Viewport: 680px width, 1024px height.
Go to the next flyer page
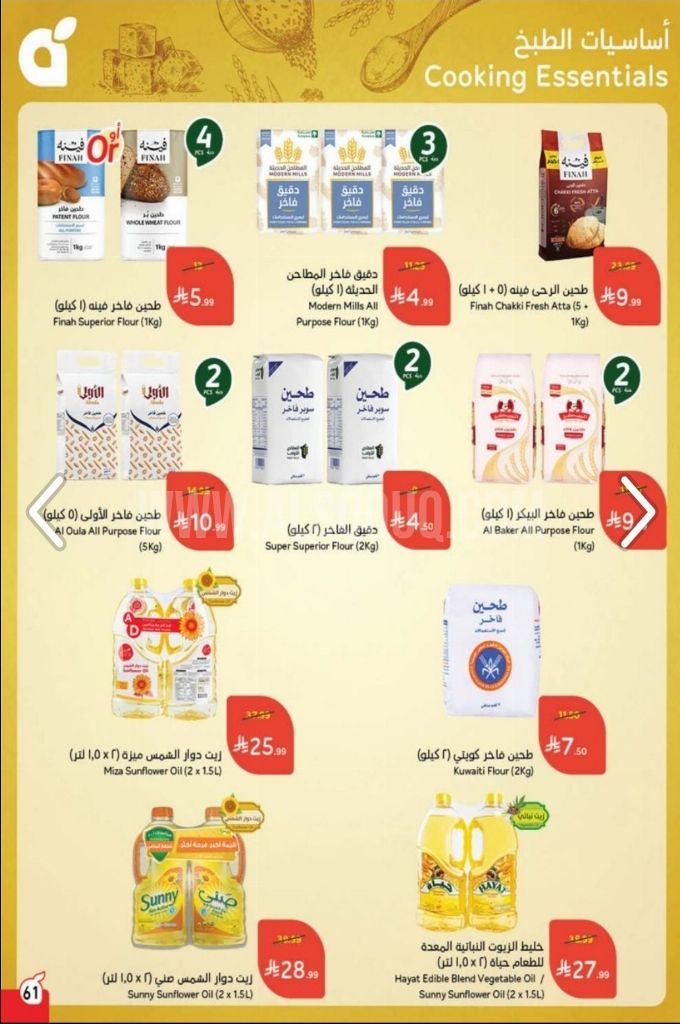click(637, 512)
